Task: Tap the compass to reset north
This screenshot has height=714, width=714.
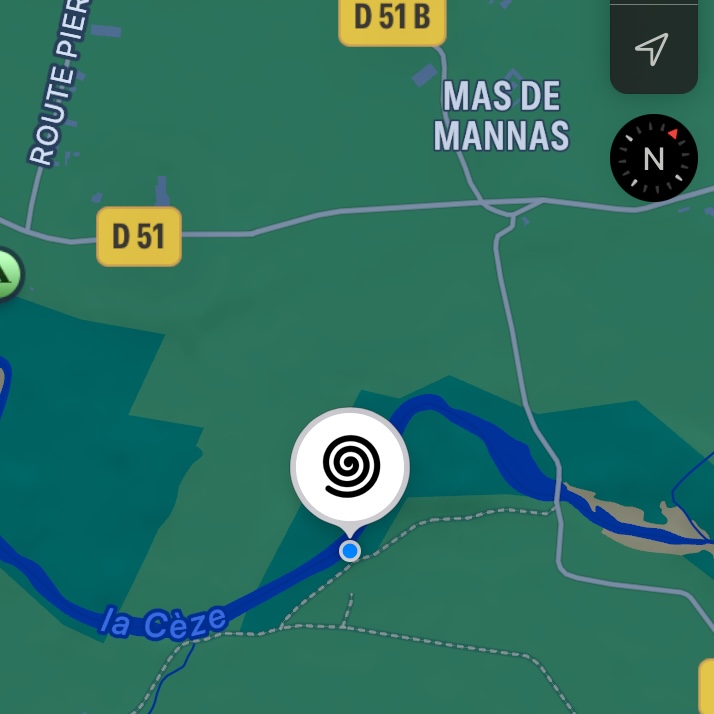Action: pyautogui.click(x=654, y=158)
